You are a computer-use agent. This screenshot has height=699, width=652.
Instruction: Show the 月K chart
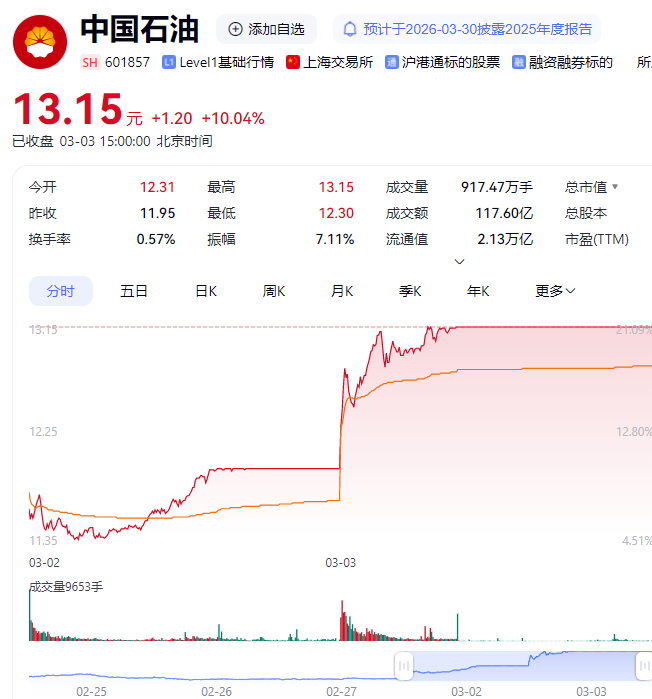pyautogui.click(x=342, y=291)
